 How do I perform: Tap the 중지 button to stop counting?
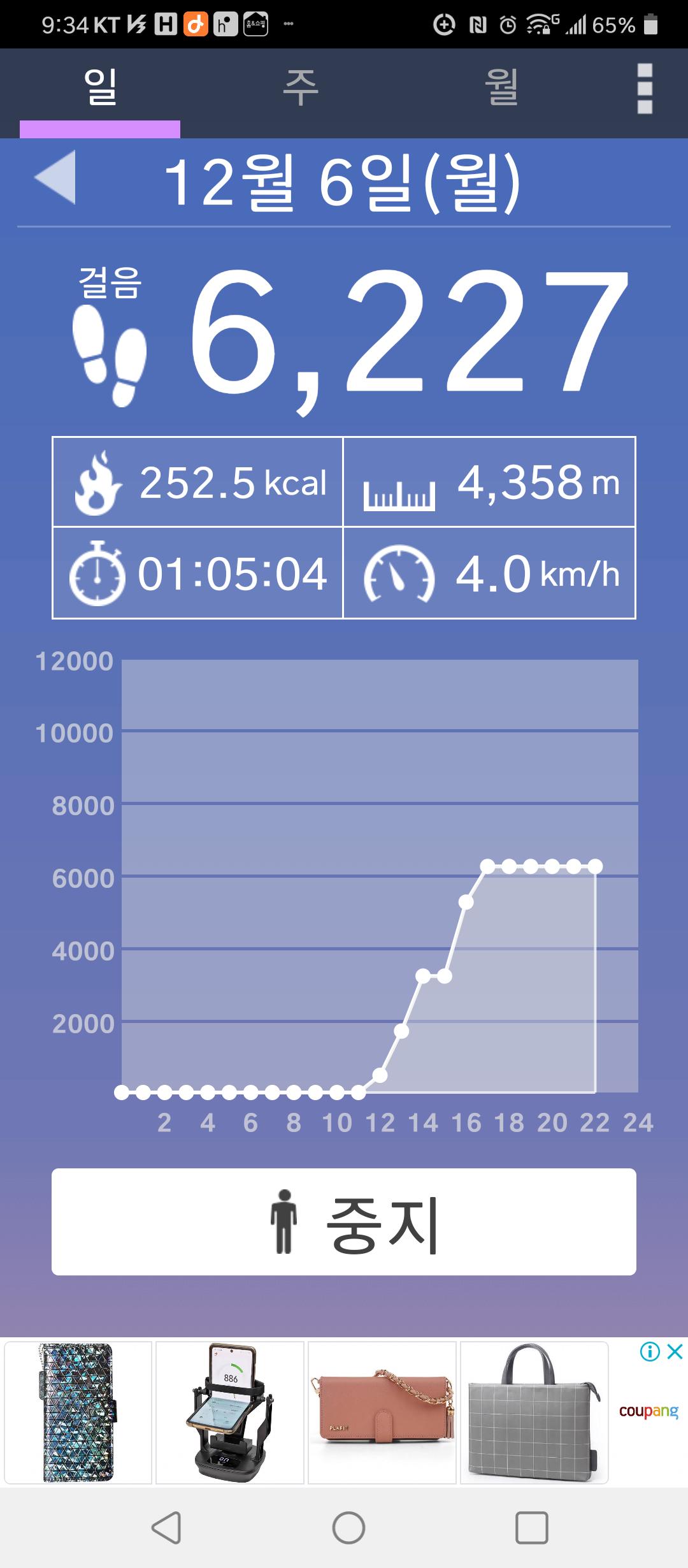[344, 1221]
